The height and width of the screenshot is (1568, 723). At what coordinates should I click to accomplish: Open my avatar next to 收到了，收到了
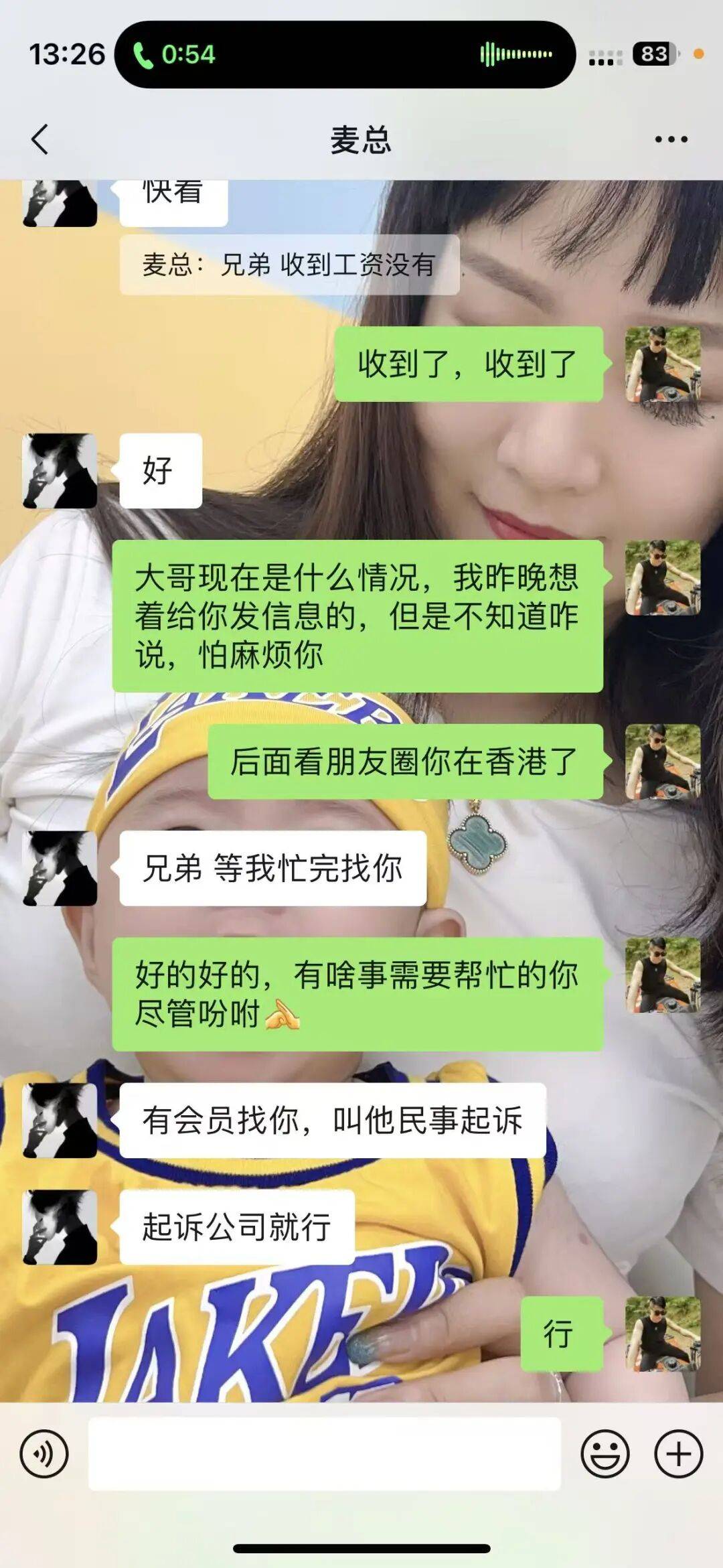coord(663,364)
